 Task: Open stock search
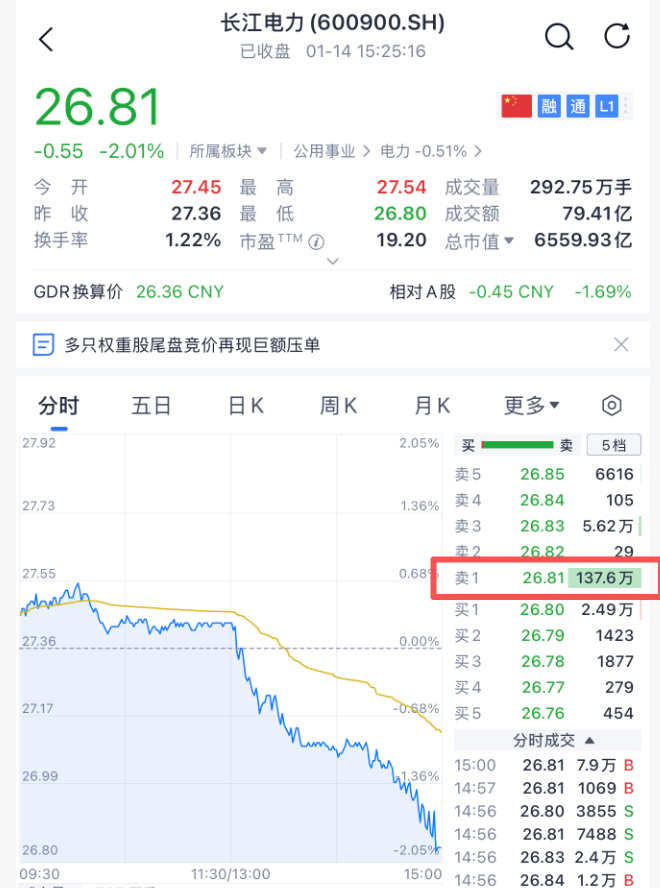pos(558,37)
